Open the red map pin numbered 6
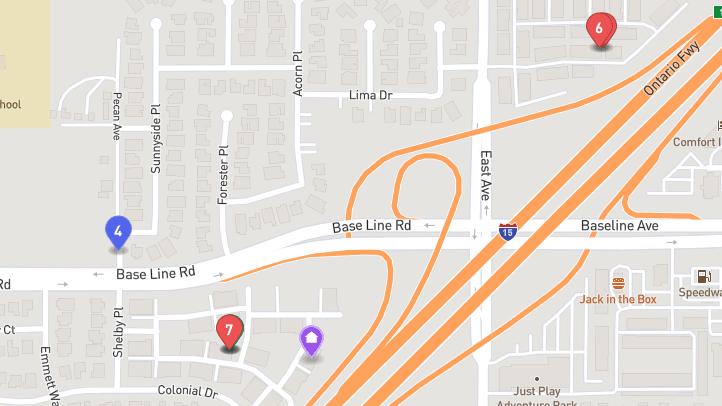Screen dimensions: 722x406 coord(599,28)
